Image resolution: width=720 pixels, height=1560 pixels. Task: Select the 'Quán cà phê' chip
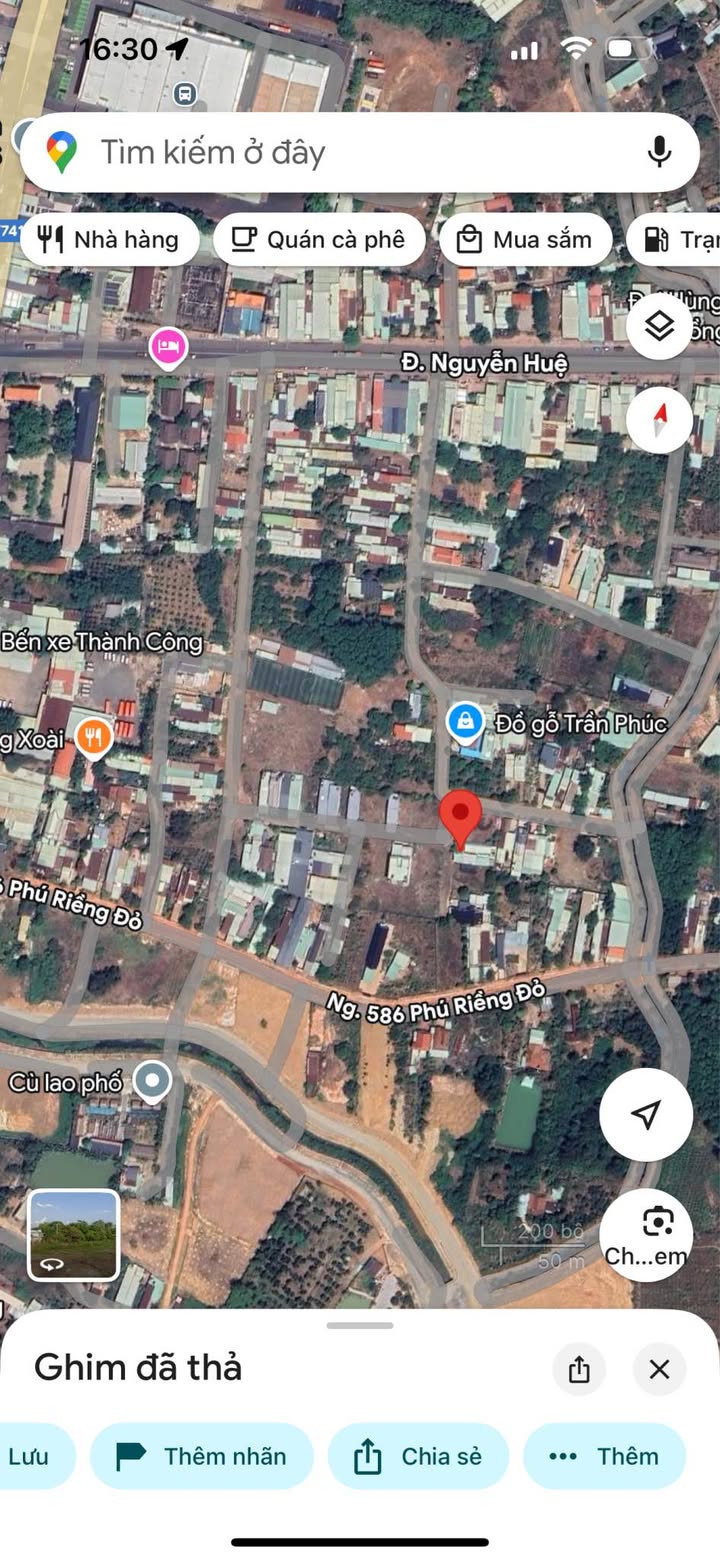[x=319, y=240]
